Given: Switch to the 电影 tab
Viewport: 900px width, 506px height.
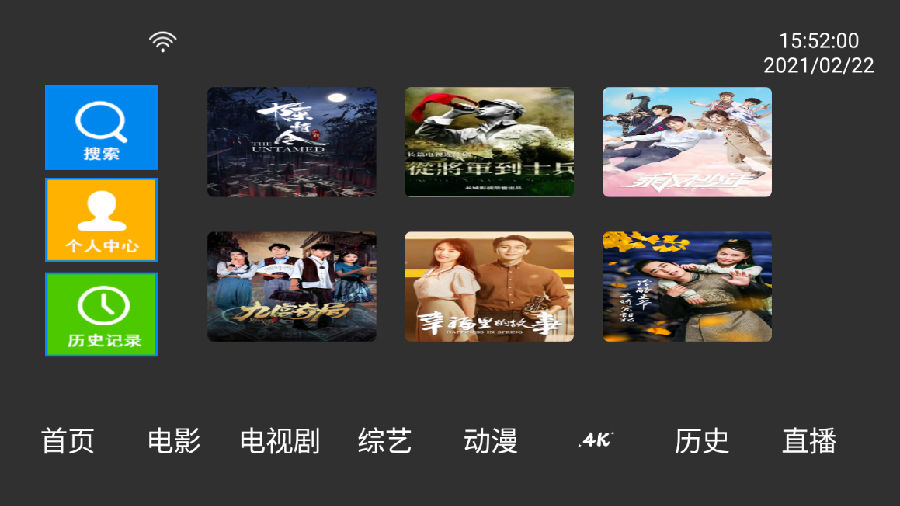Looking at the screenshot, I should pyautogui.click(x=174, y=441).
